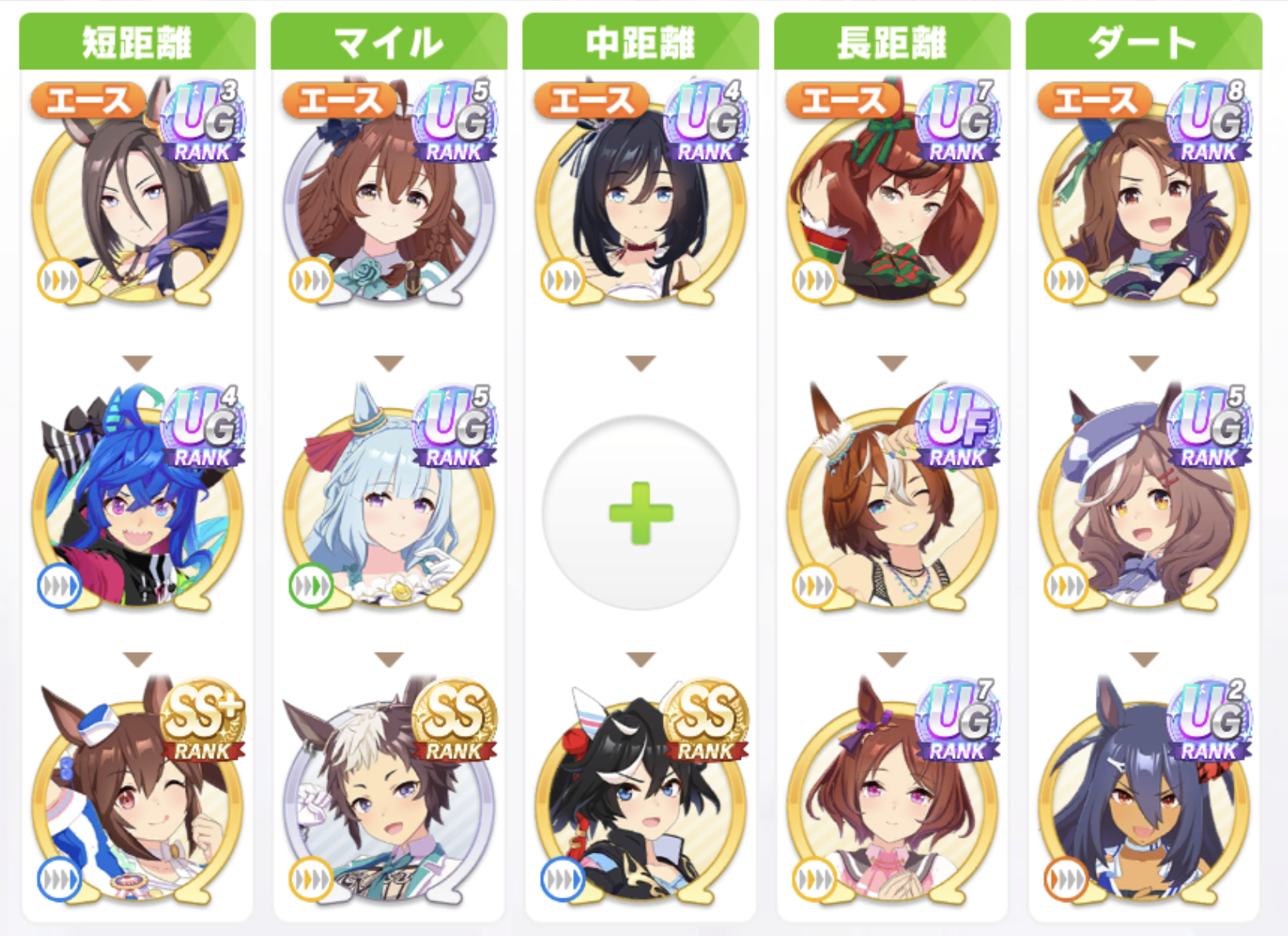The image size is (1288, 936).
Task: Choose the UF rank member in 長距離
Action: (x=892, y=512)
